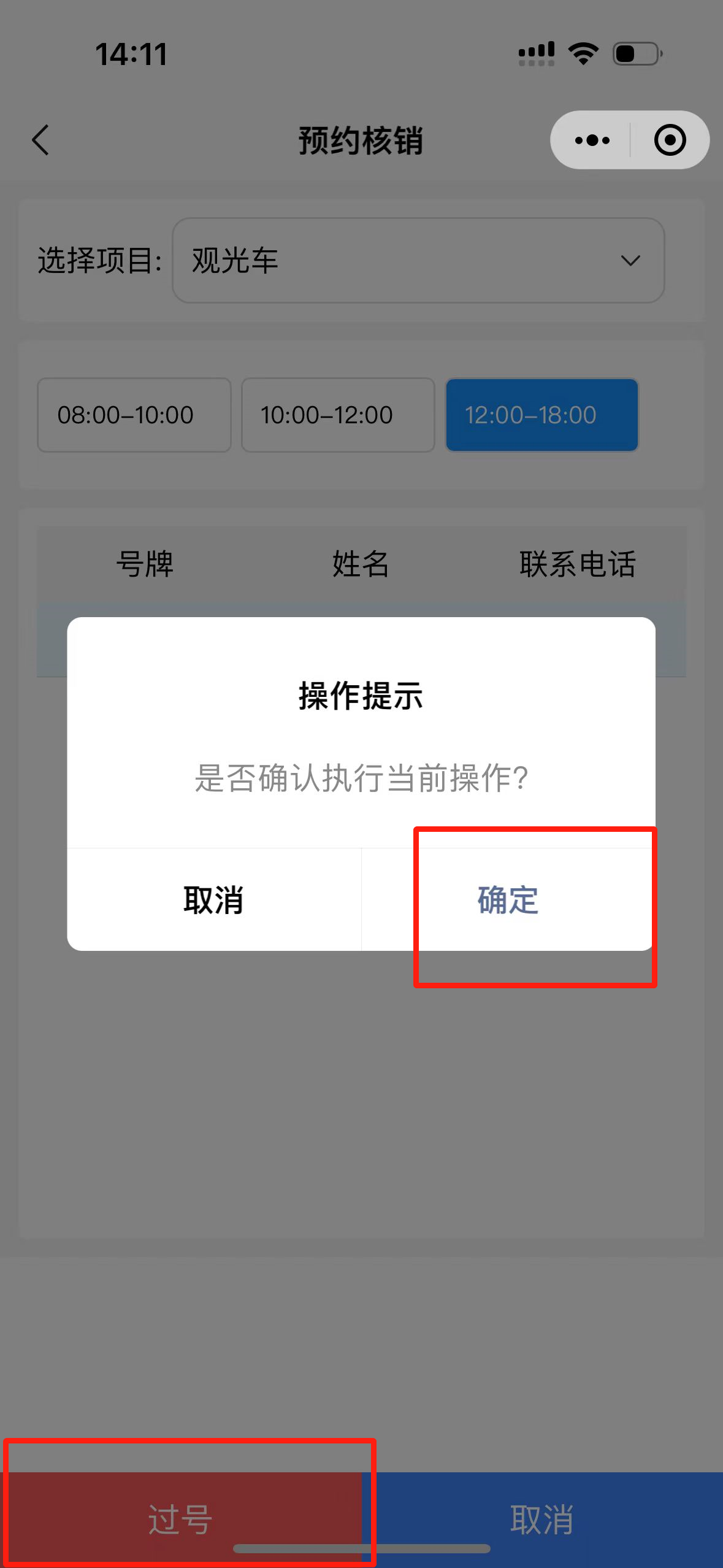
Task: Tap the red 过号 button
Action: pos(181,1519)
